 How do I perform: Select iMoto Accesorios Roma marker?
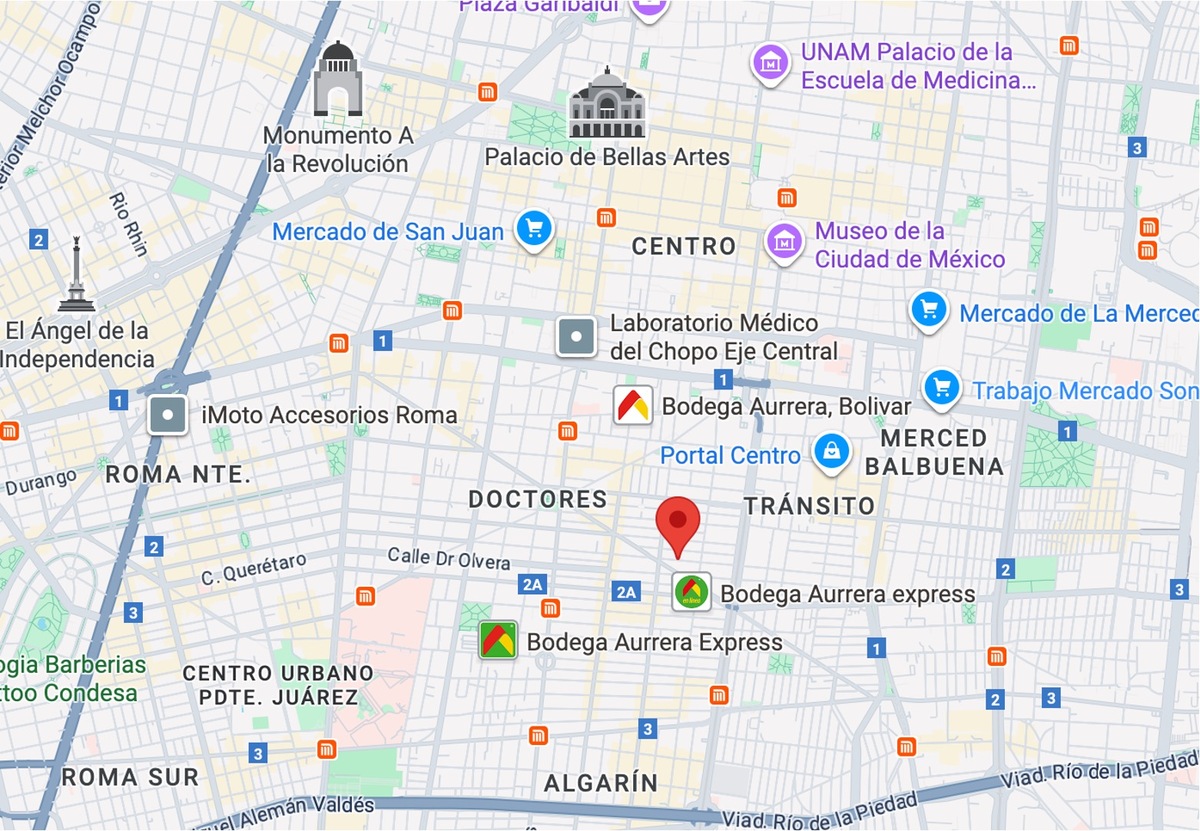(x=167, y=414)
